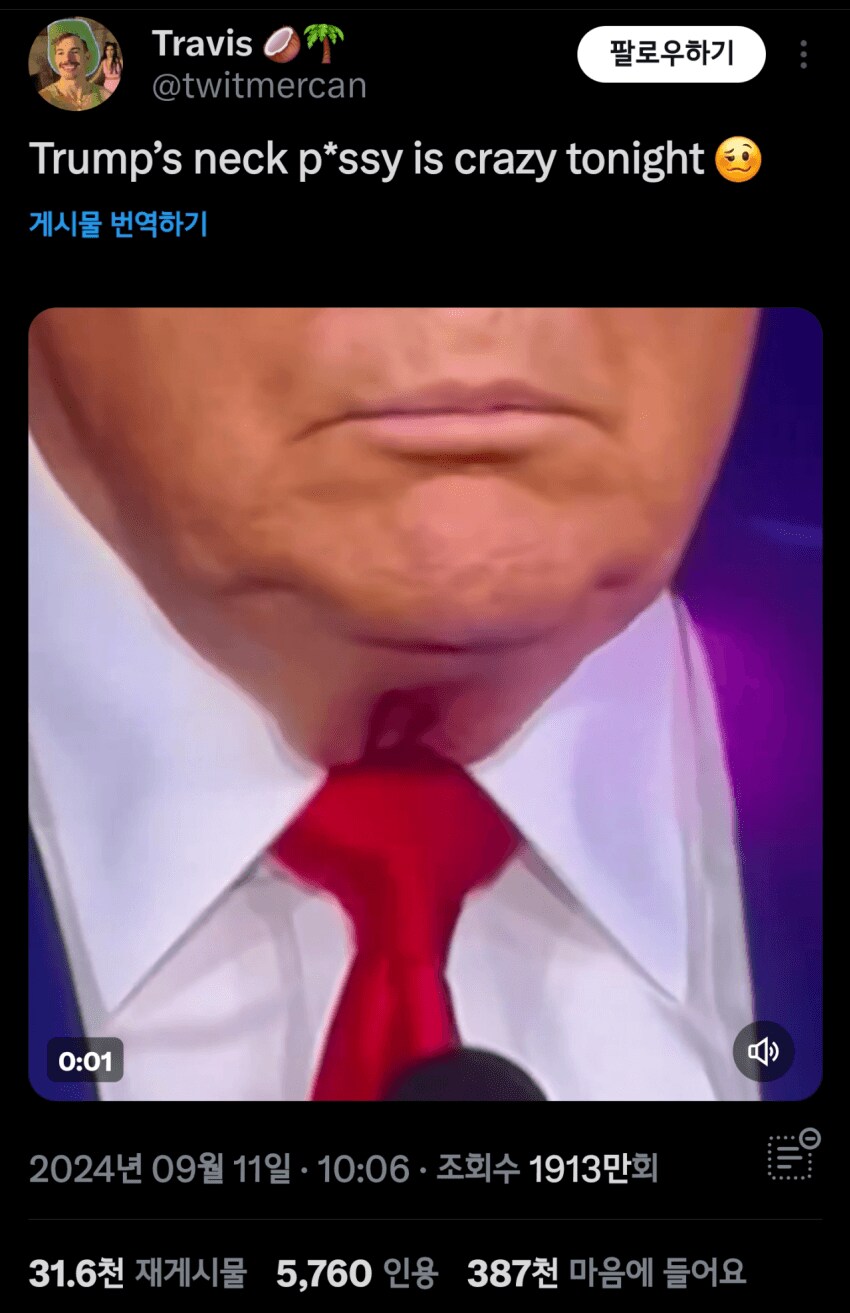Unmute the video with speaker icon
The width and height of the screenshot is (850, 1313).
pyautogui.click(x=763, y=1051)
